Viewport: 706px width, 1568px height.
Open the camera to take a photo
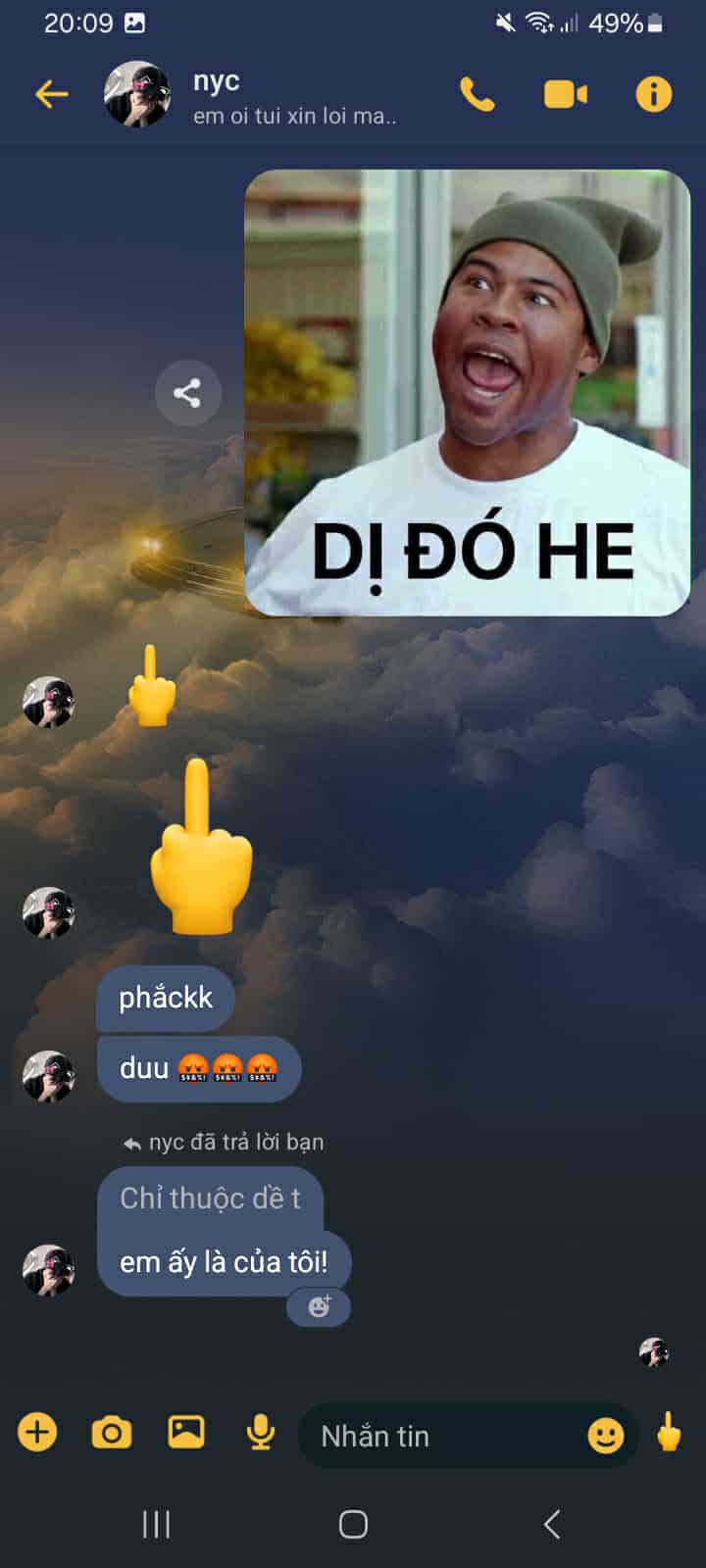click(112, 1433)
